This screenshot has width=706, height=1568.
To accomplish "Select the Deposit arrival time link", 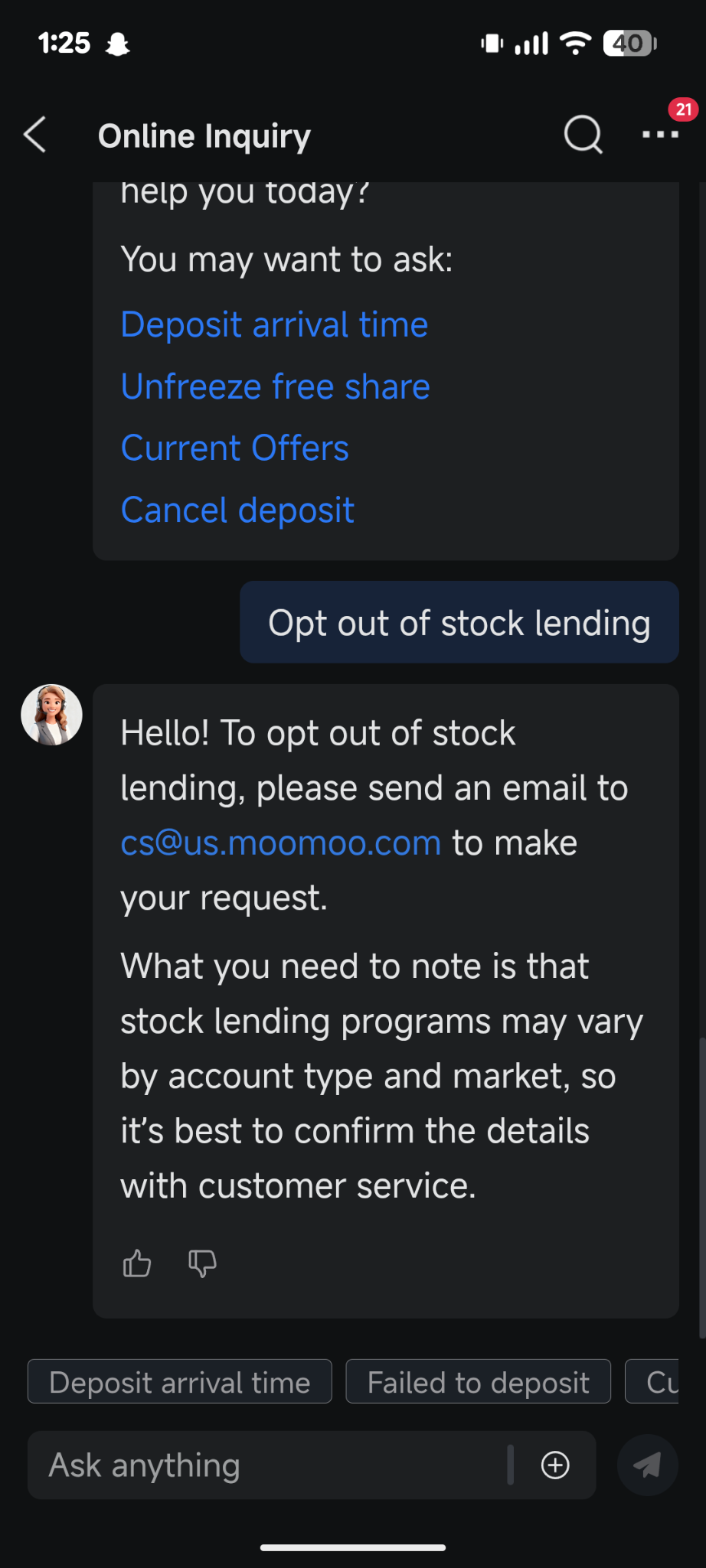I will pyautogui.click(x=274, y=324).
